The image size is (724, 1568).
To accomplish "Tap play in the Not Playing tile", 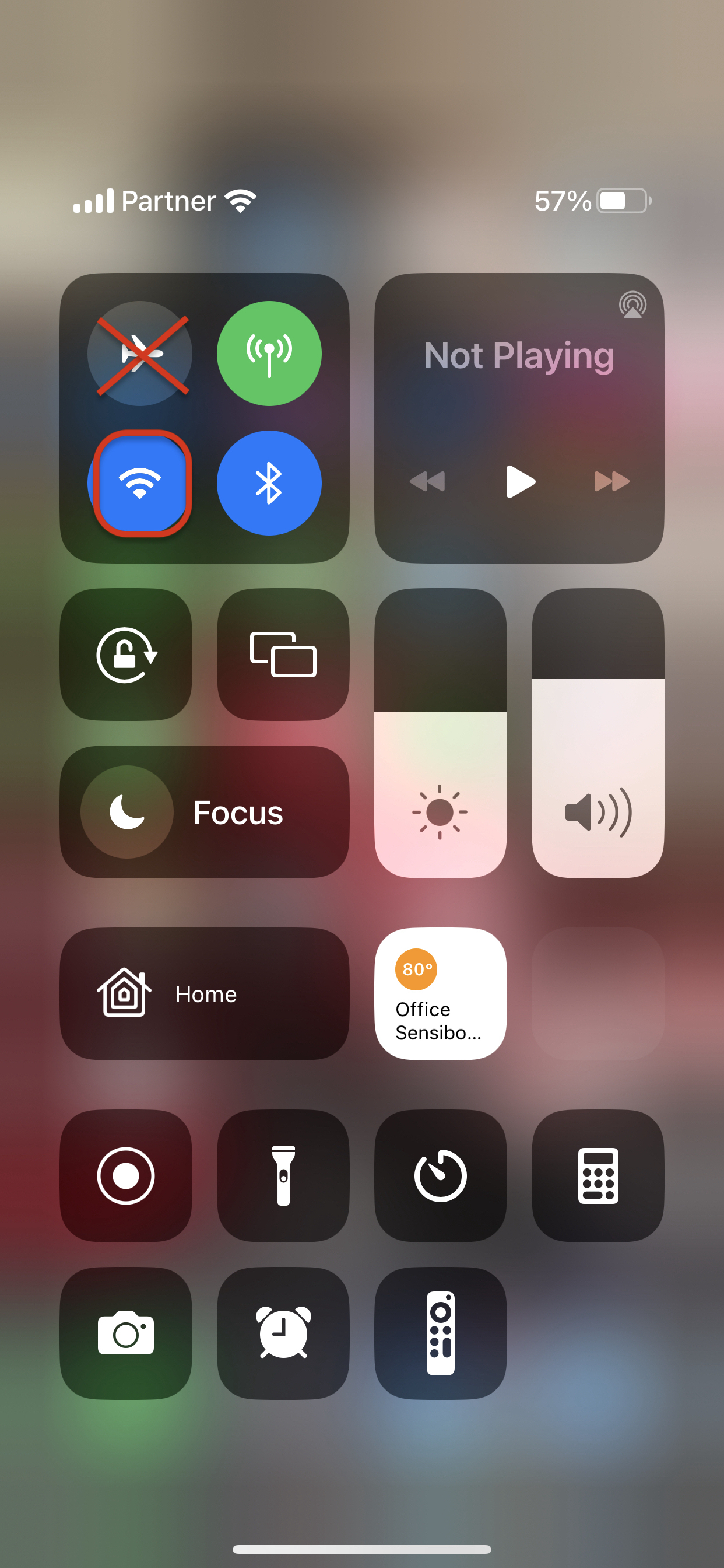I will (520, 481).
